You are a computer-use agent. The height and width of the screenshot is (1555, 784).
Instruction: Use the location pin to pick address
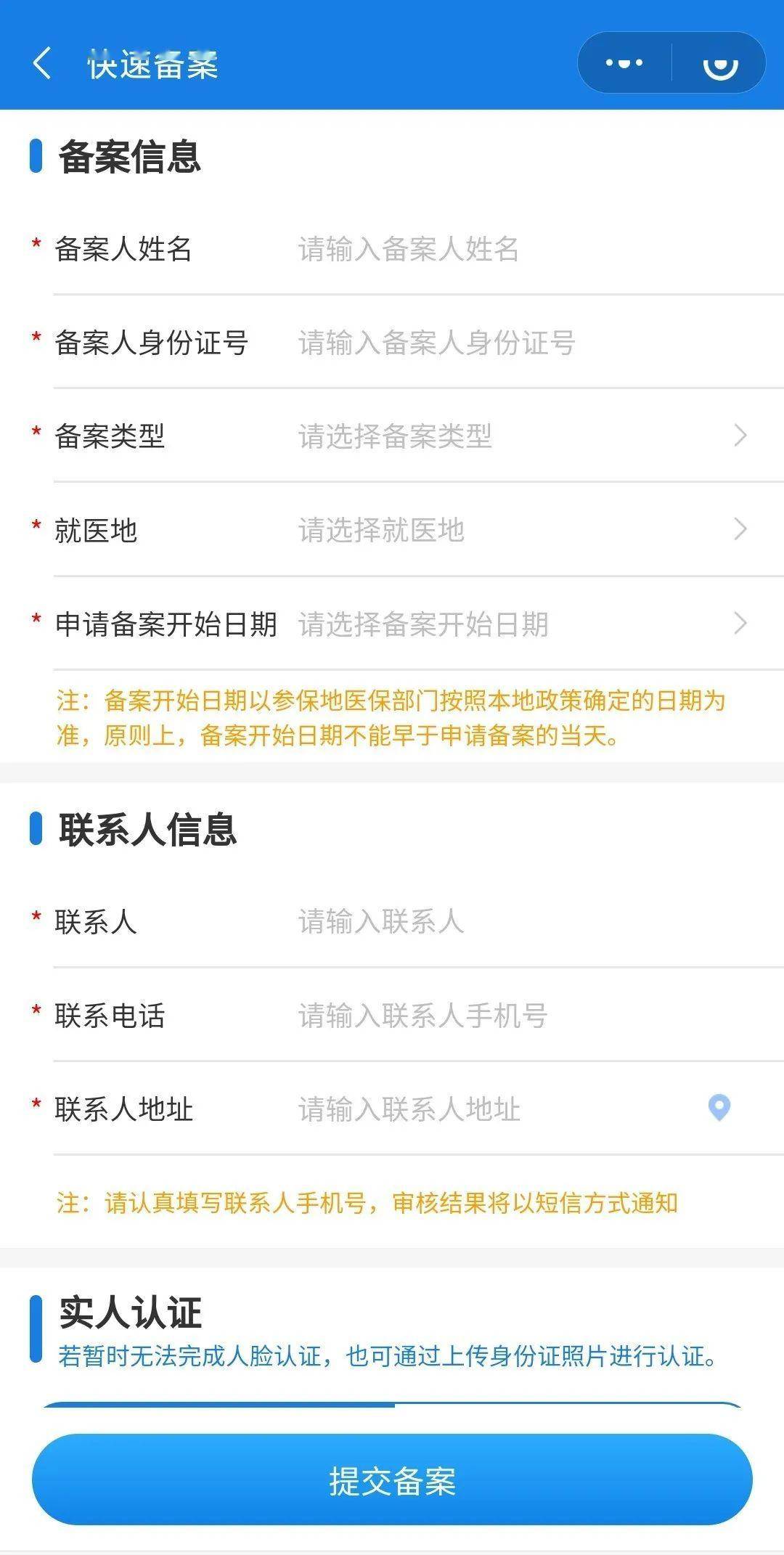coord(719,1108)
